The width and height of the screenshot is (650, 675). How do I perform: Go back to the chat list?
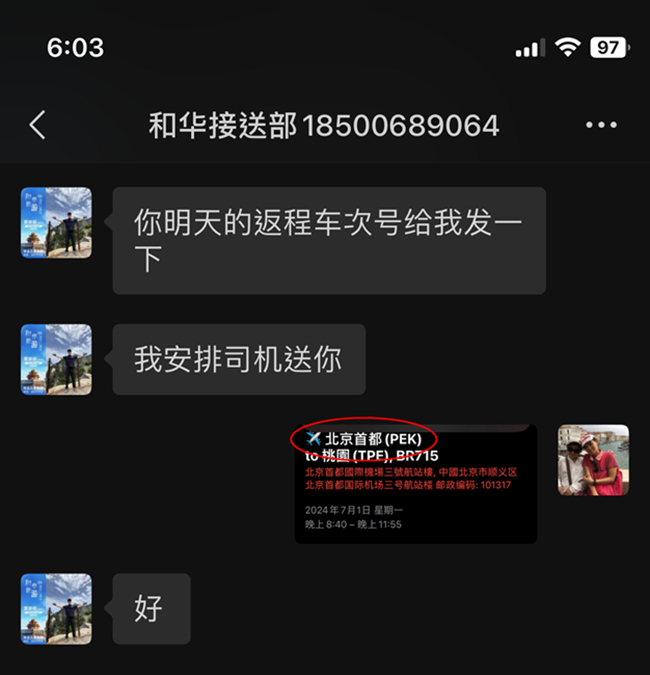[x=38, y=125]
